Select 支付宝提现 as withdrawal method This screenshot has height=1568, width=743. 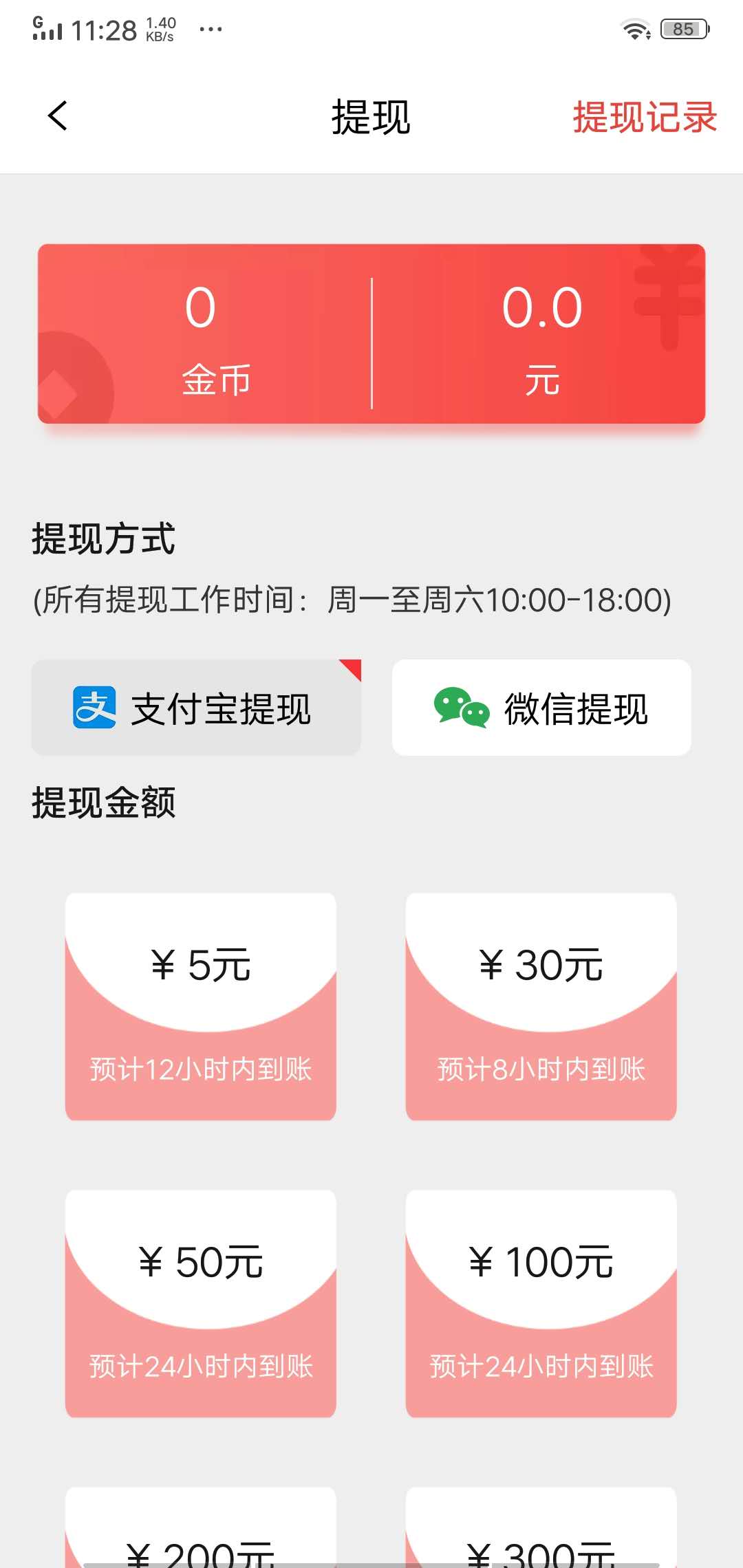[196, 707]
